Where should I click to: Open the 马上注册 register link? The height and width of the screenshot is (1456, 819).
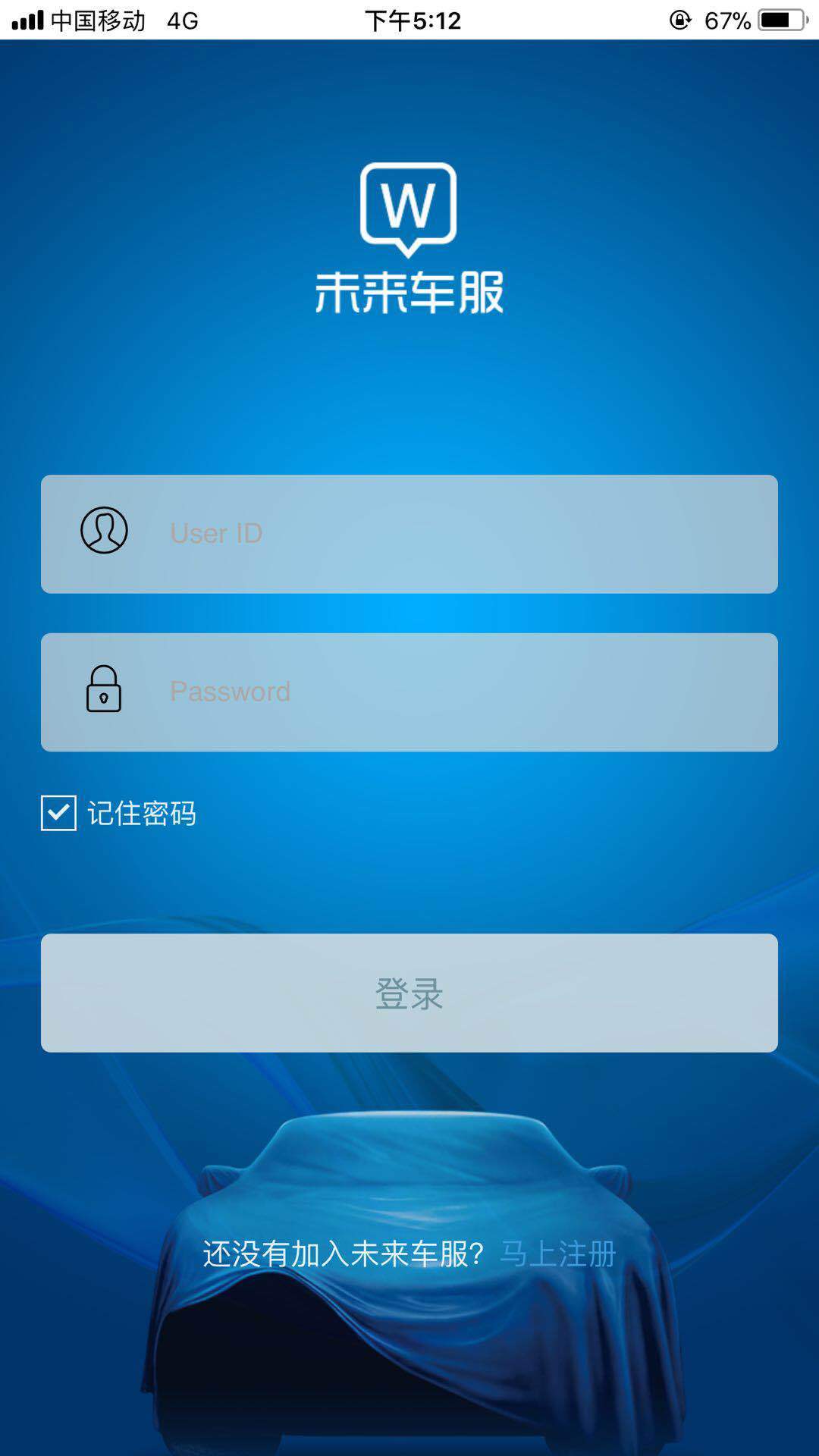pyautogui.click(x=558, y=1254)
